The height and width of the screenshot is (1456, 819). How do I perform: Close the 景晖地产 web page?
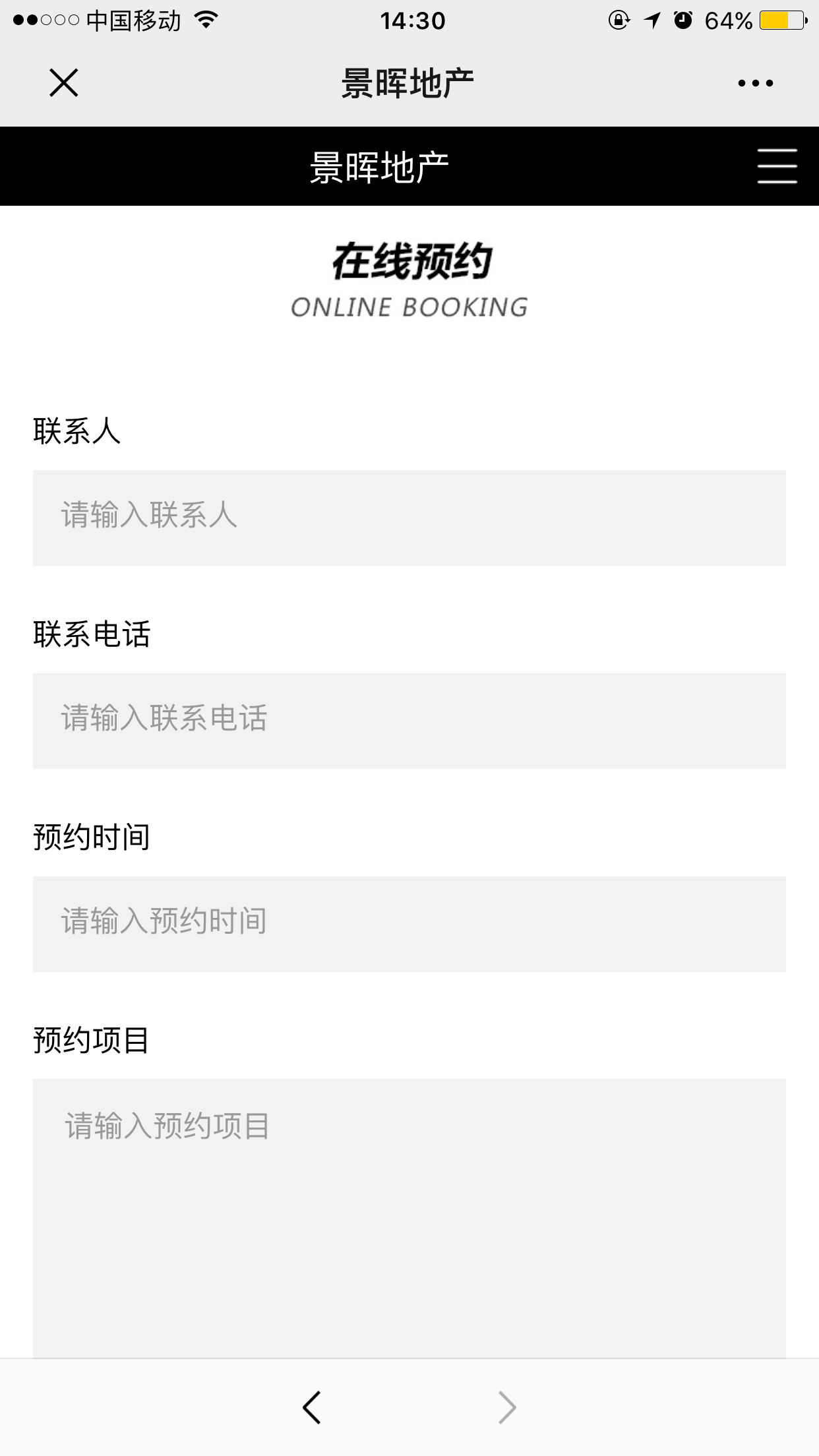point(64,83)
